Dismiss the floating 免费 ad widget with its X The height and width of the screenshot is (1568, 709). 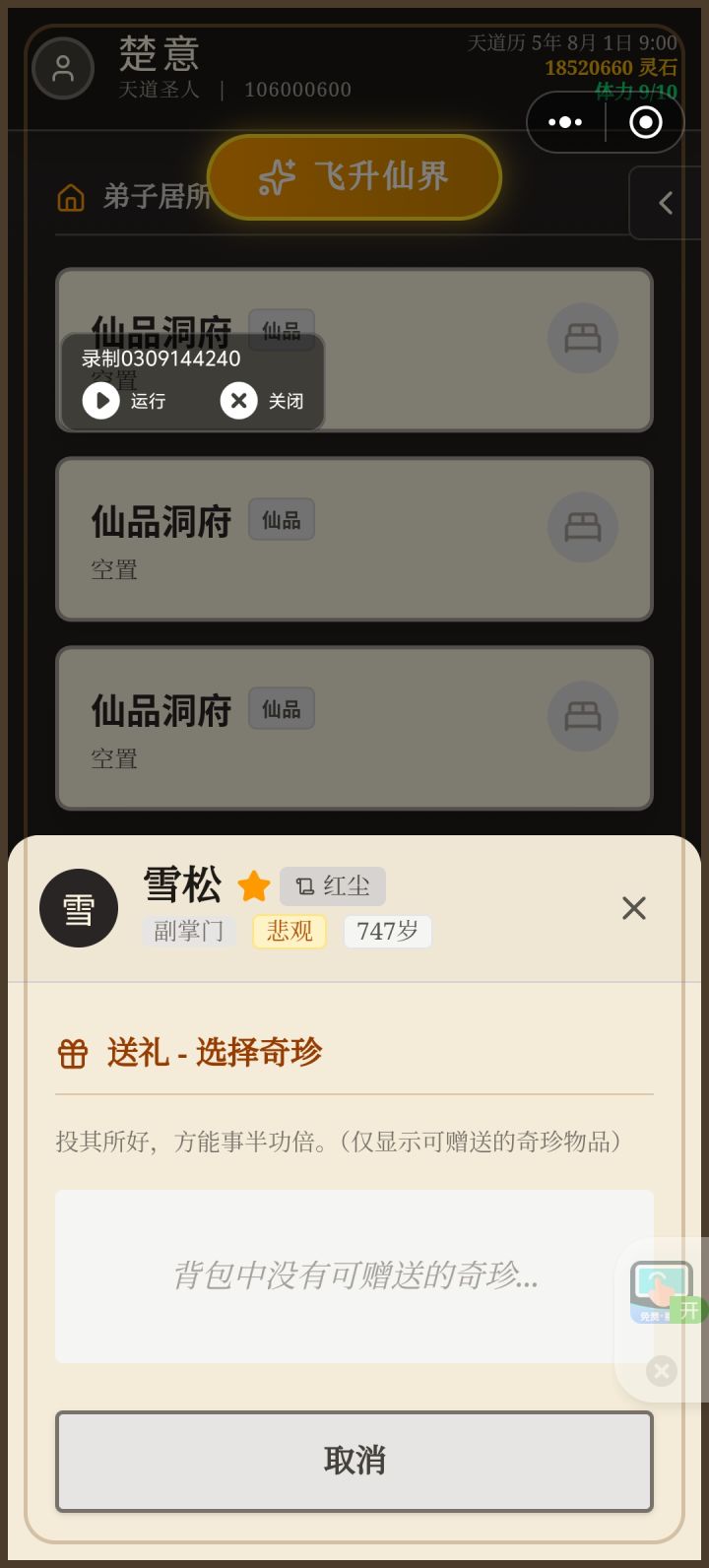click(x=661, y=1371)
